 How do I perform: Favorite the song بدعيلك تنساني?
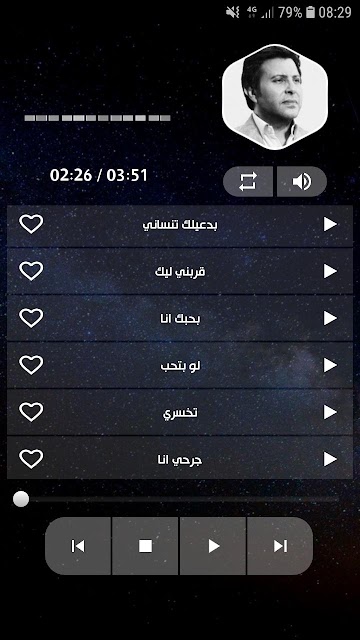pyautogui.click(x=31, y=224)
